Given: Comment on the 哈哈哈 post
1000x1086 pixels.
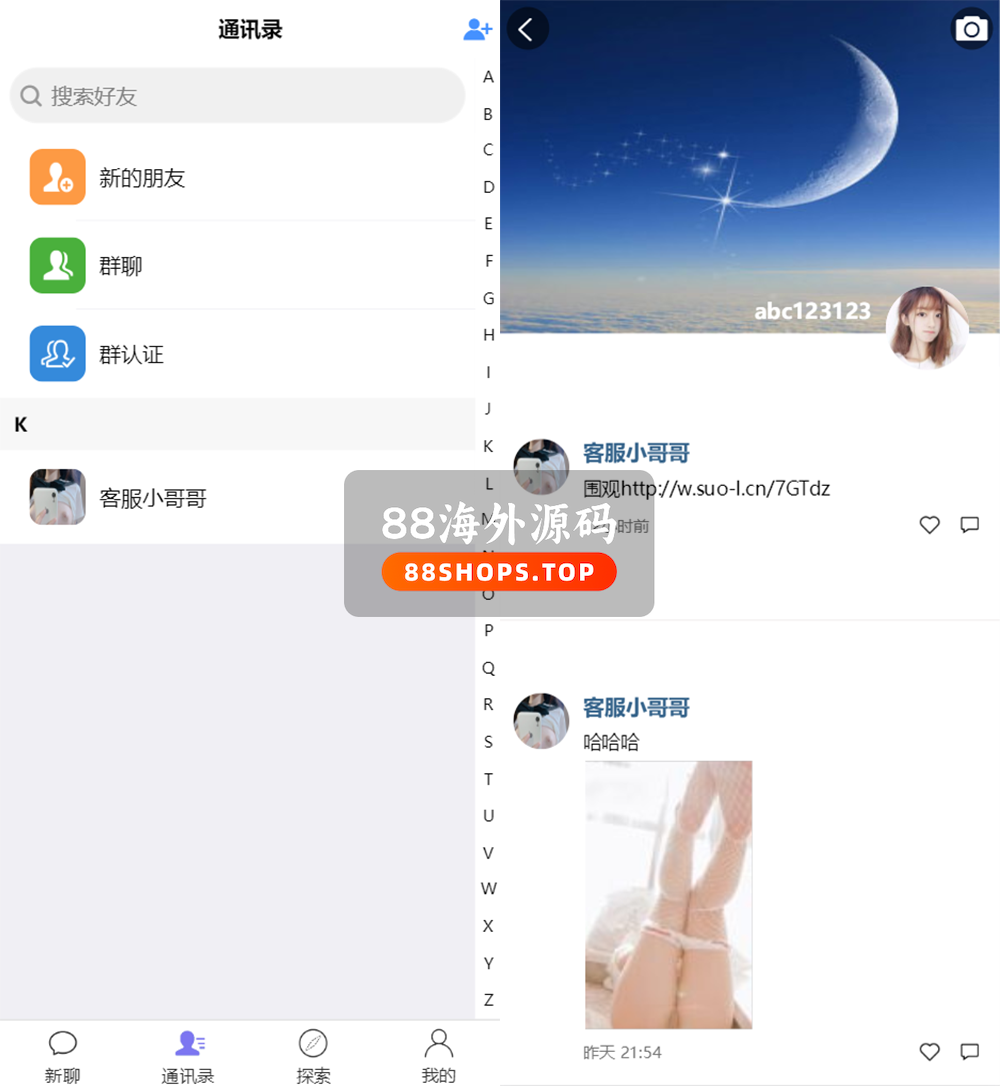Looking at the screenshot, I should click(x=969, y=1051).
